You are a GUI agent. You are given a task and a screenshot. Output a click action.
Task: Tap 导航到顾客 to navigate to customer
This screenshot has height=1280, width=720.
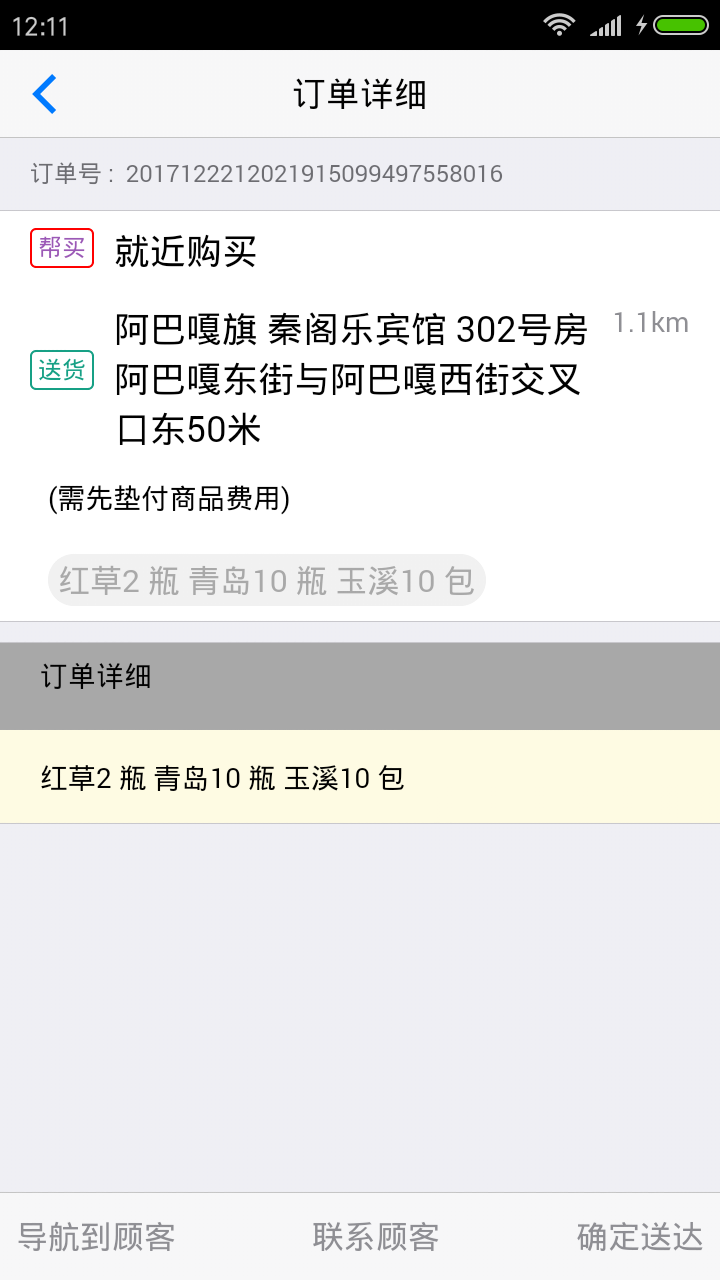coord(100,1236)
